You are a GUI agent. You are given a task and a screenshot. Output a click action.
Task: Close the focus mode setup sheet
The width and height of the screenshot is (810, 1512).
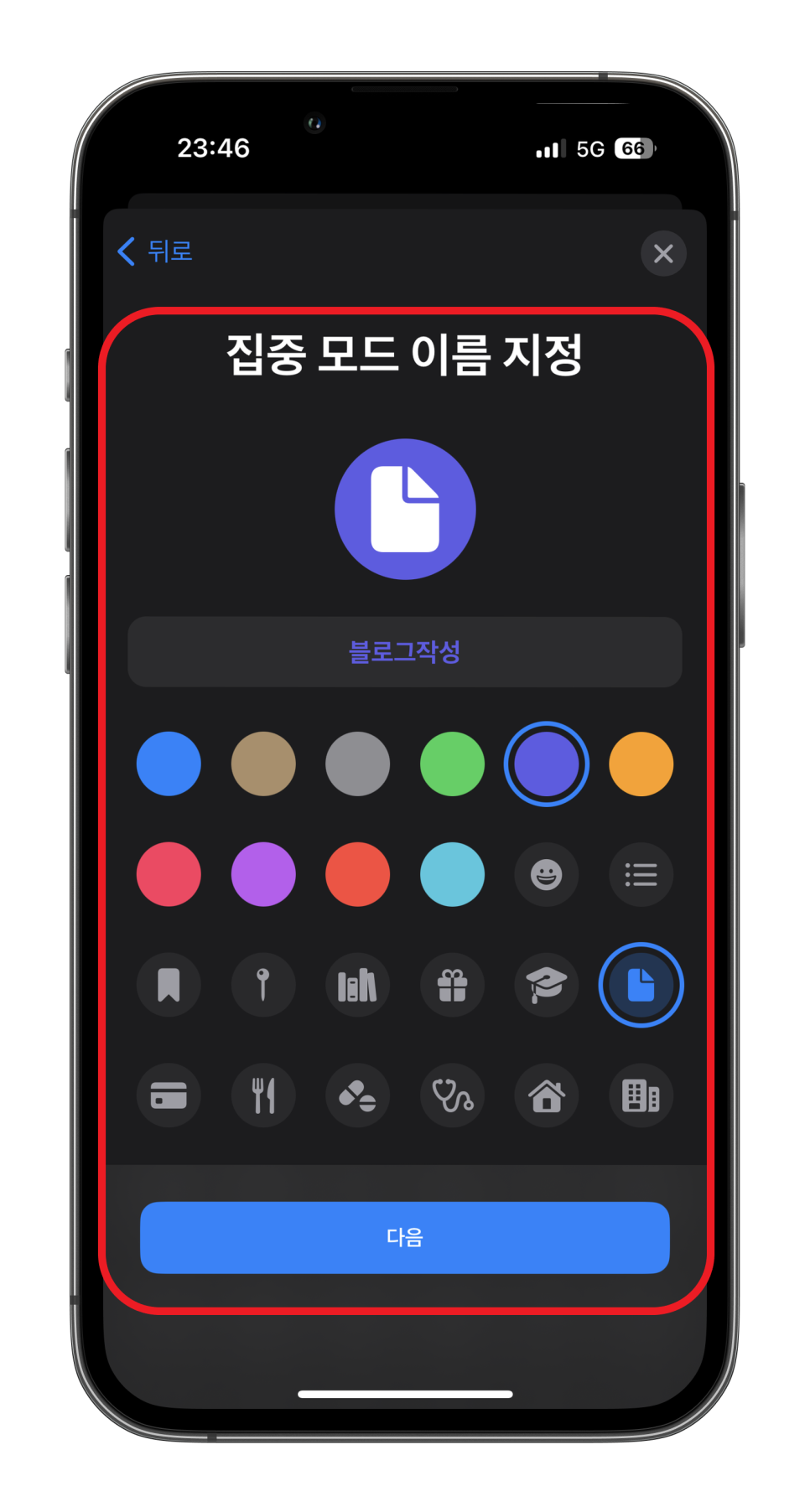[x=663, y=253]
